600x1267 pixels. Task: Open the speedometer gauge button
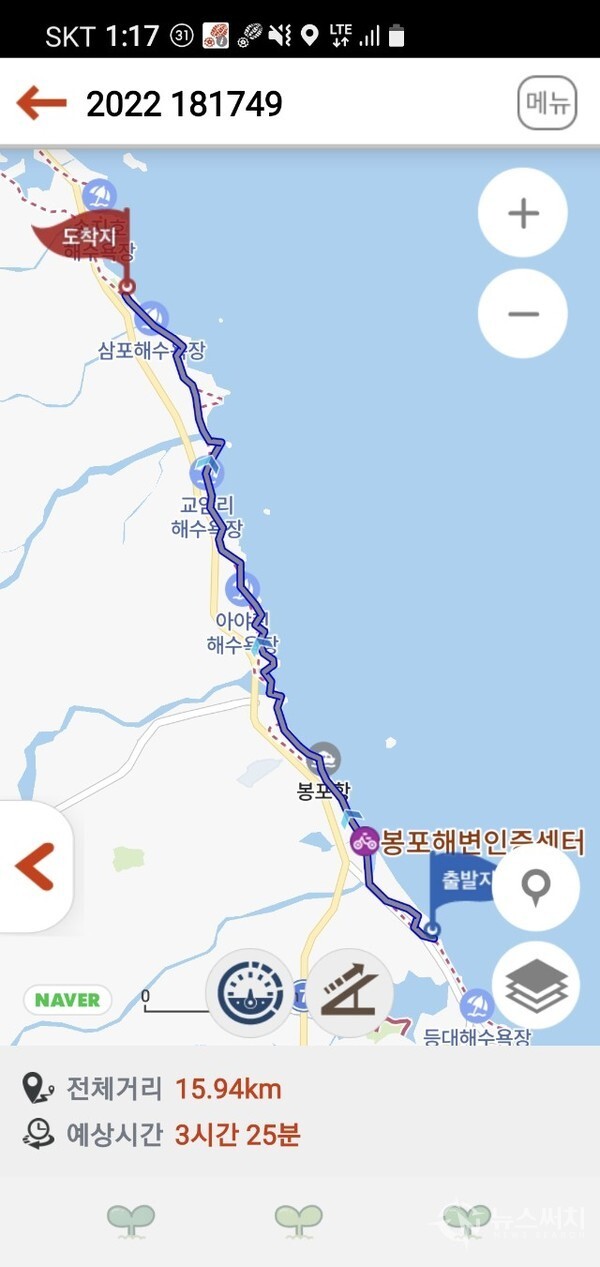pyautogui.click(x=249, y=993)
